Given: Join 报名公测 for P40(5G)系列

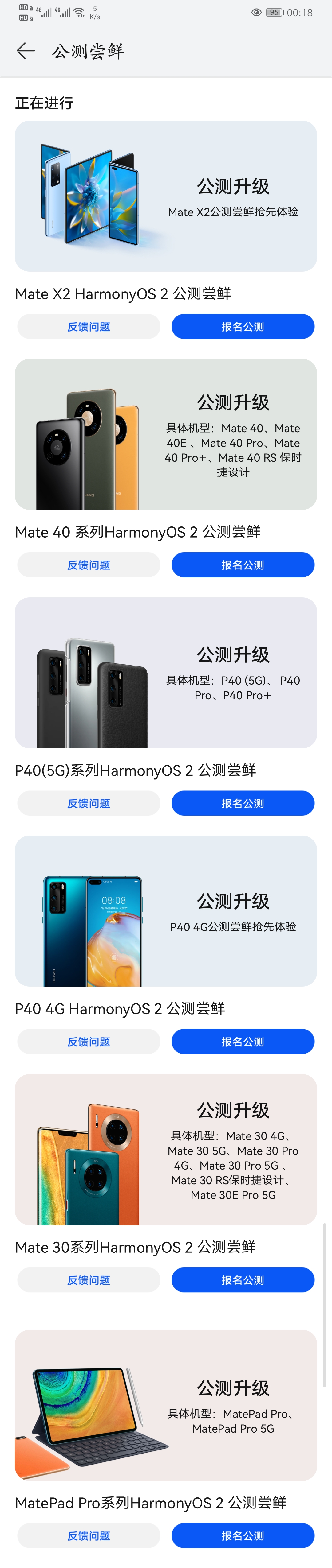Looking at the screenshot, I should click(x=243, y=803).
